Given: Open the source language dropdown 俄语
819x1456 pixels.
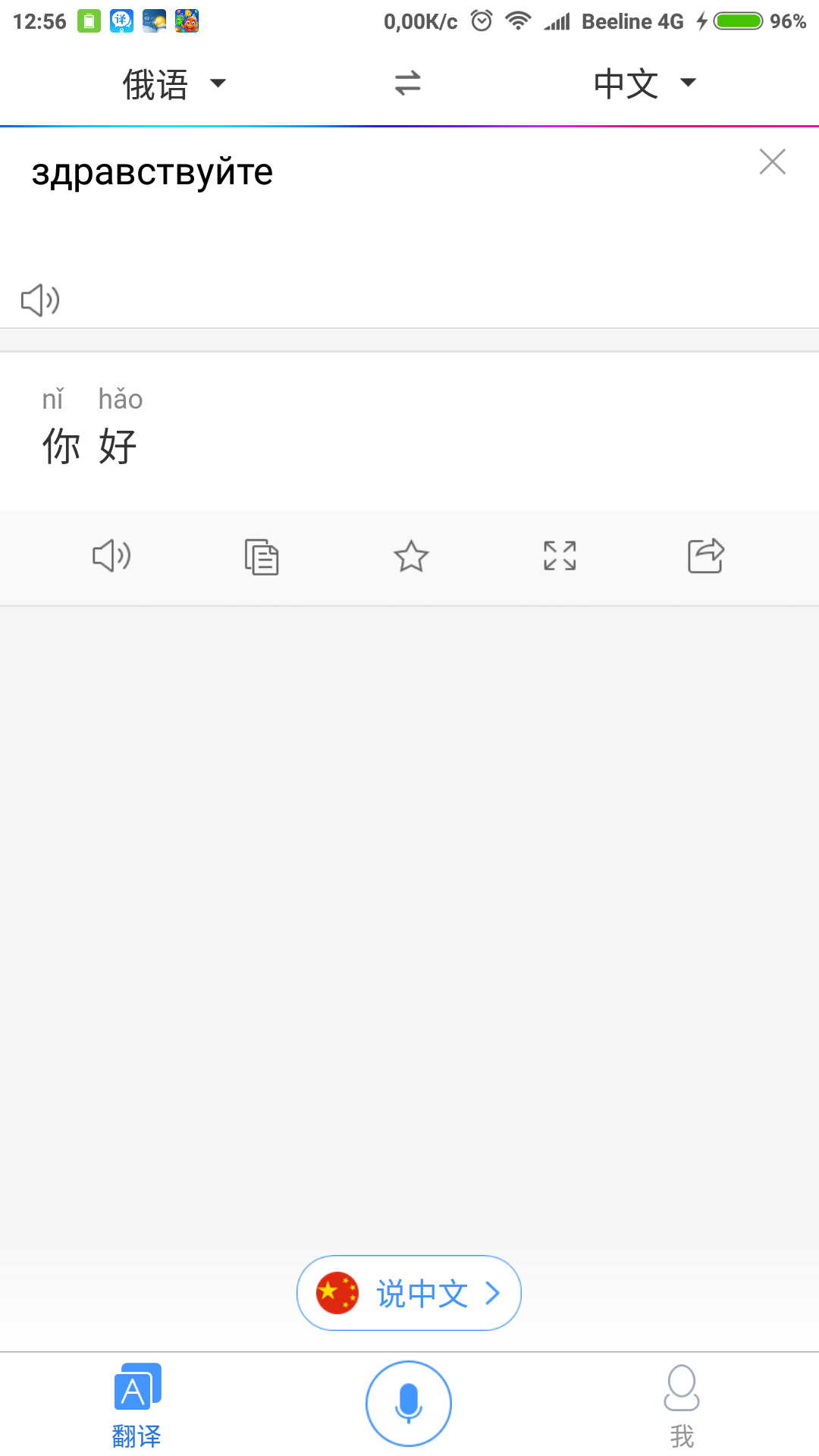Looking at the screenshot, I should (x=174, y=83).
